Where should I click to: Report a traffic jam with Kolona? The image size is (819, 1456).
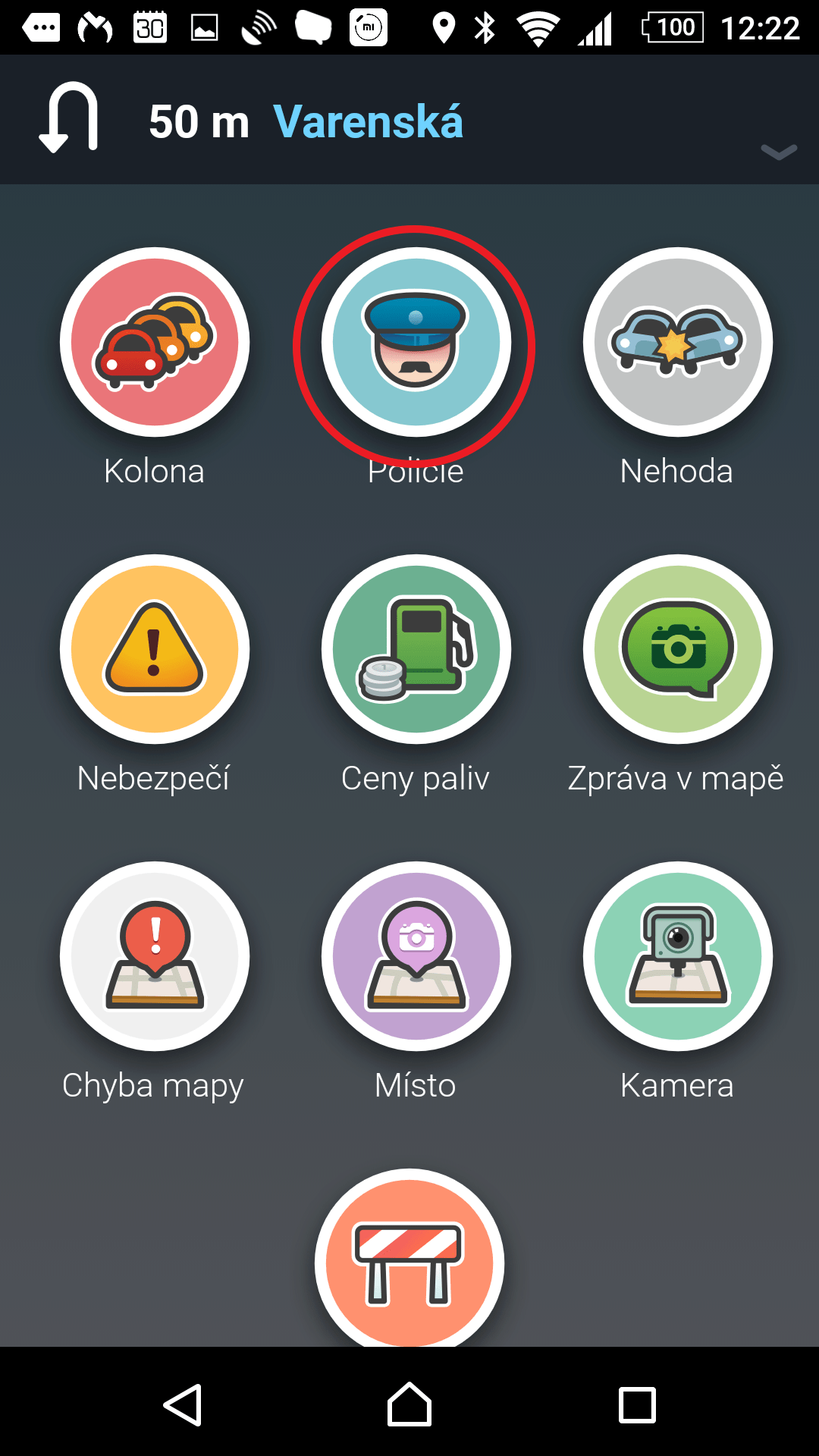point(155,342)
